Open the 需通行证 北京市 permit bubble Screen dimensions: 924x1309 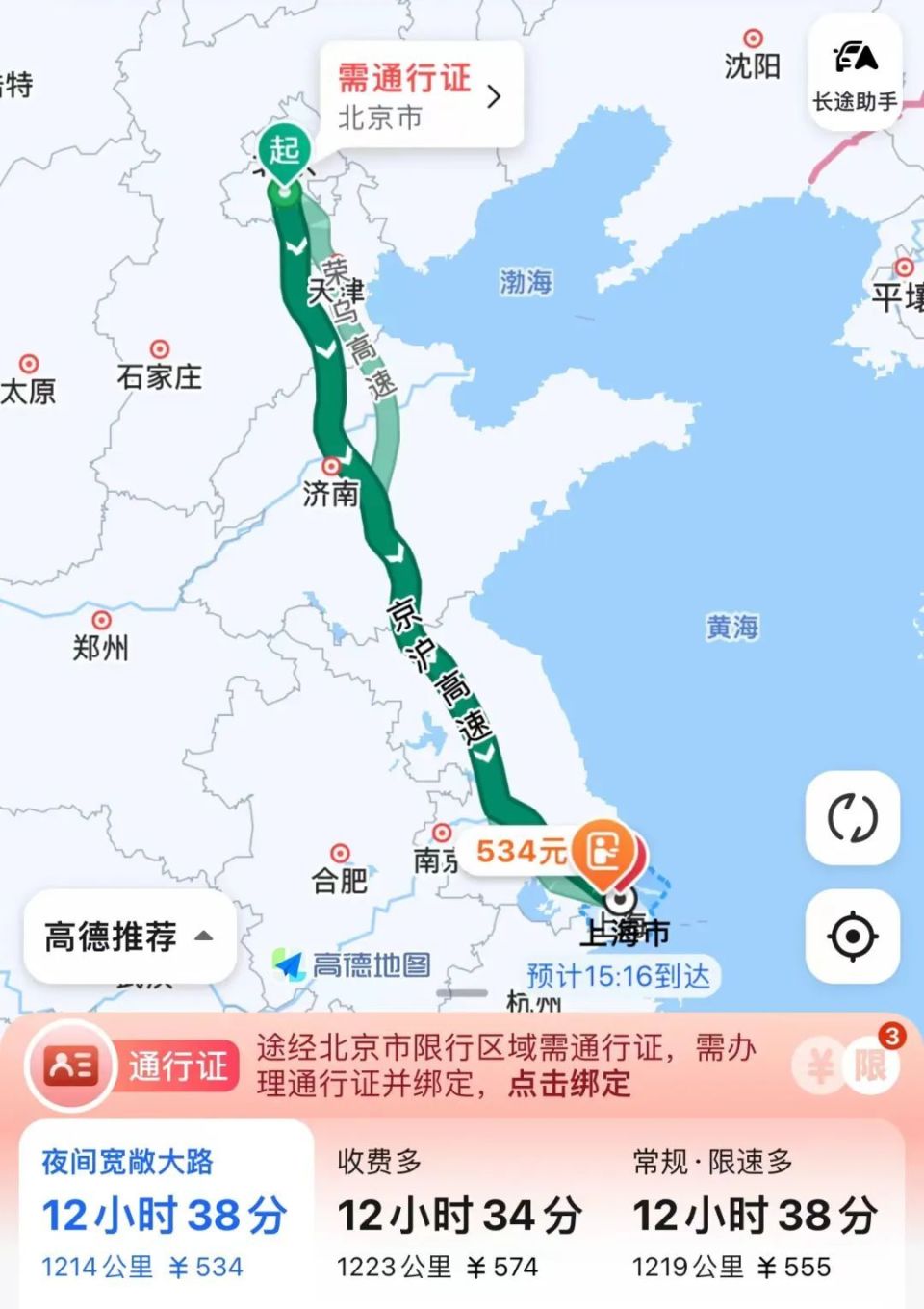click(421, 95)
